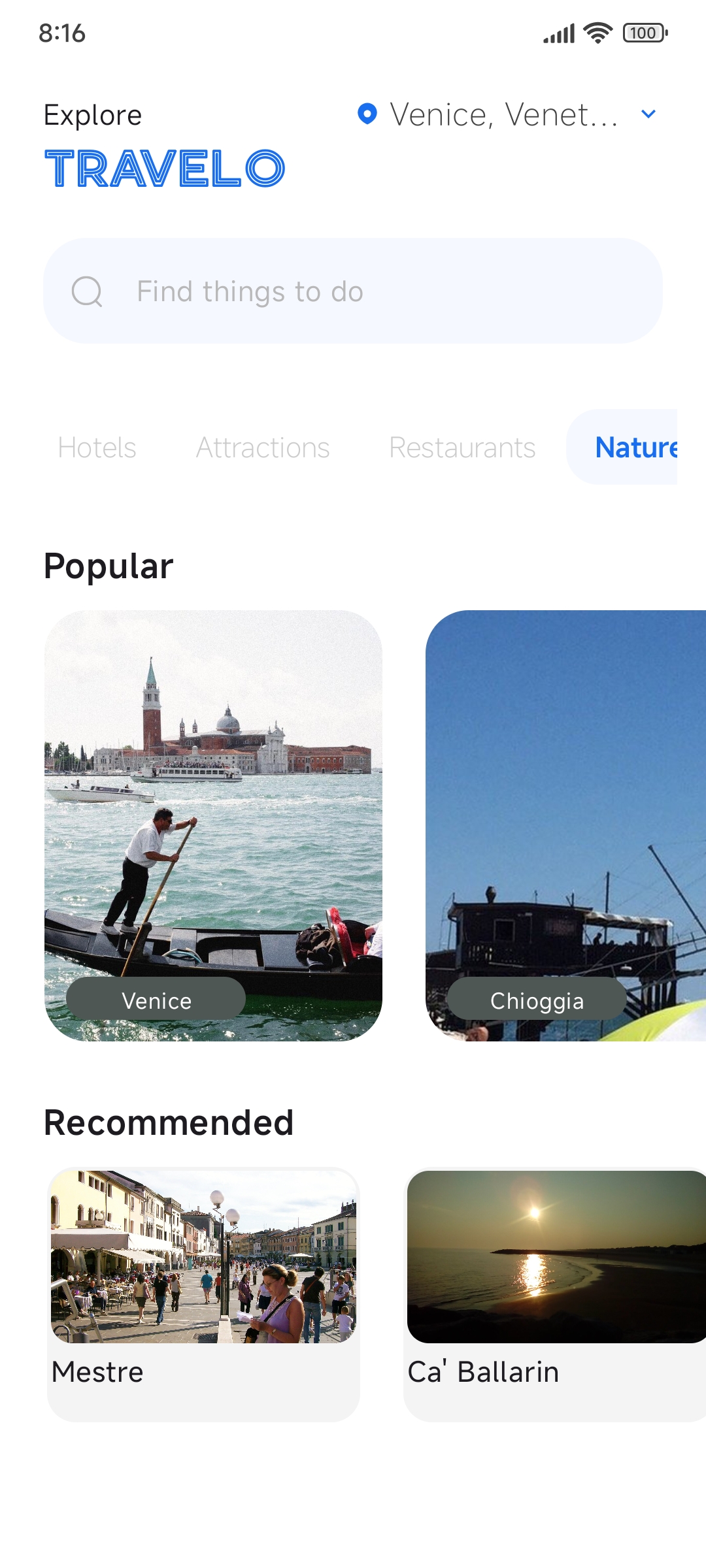Select the Attractions tab
Image resolution: width=706 pixels, height=1568 pixels.
tap(263, 448)
